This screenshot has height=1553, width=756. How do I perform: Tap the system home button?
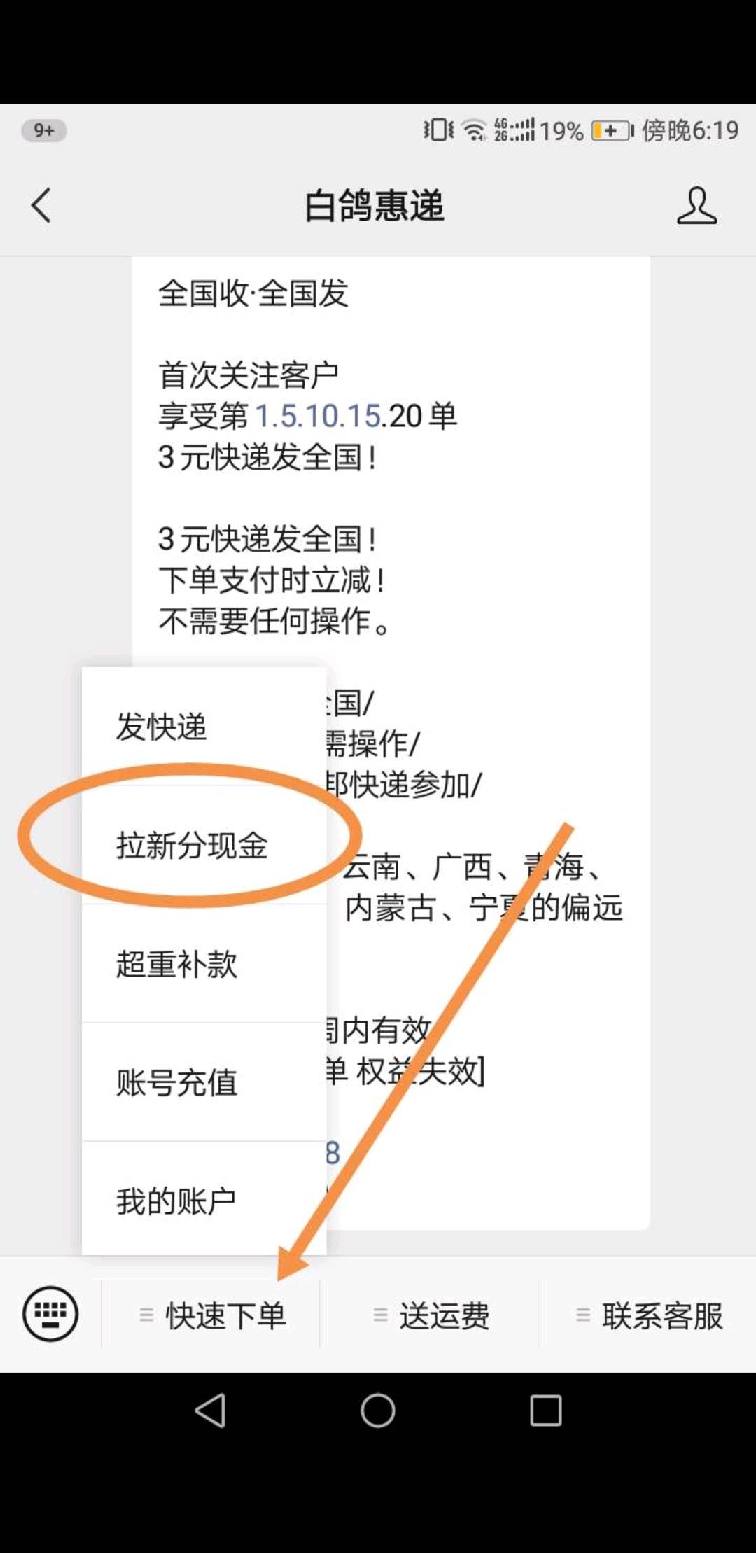(378, 1411)
